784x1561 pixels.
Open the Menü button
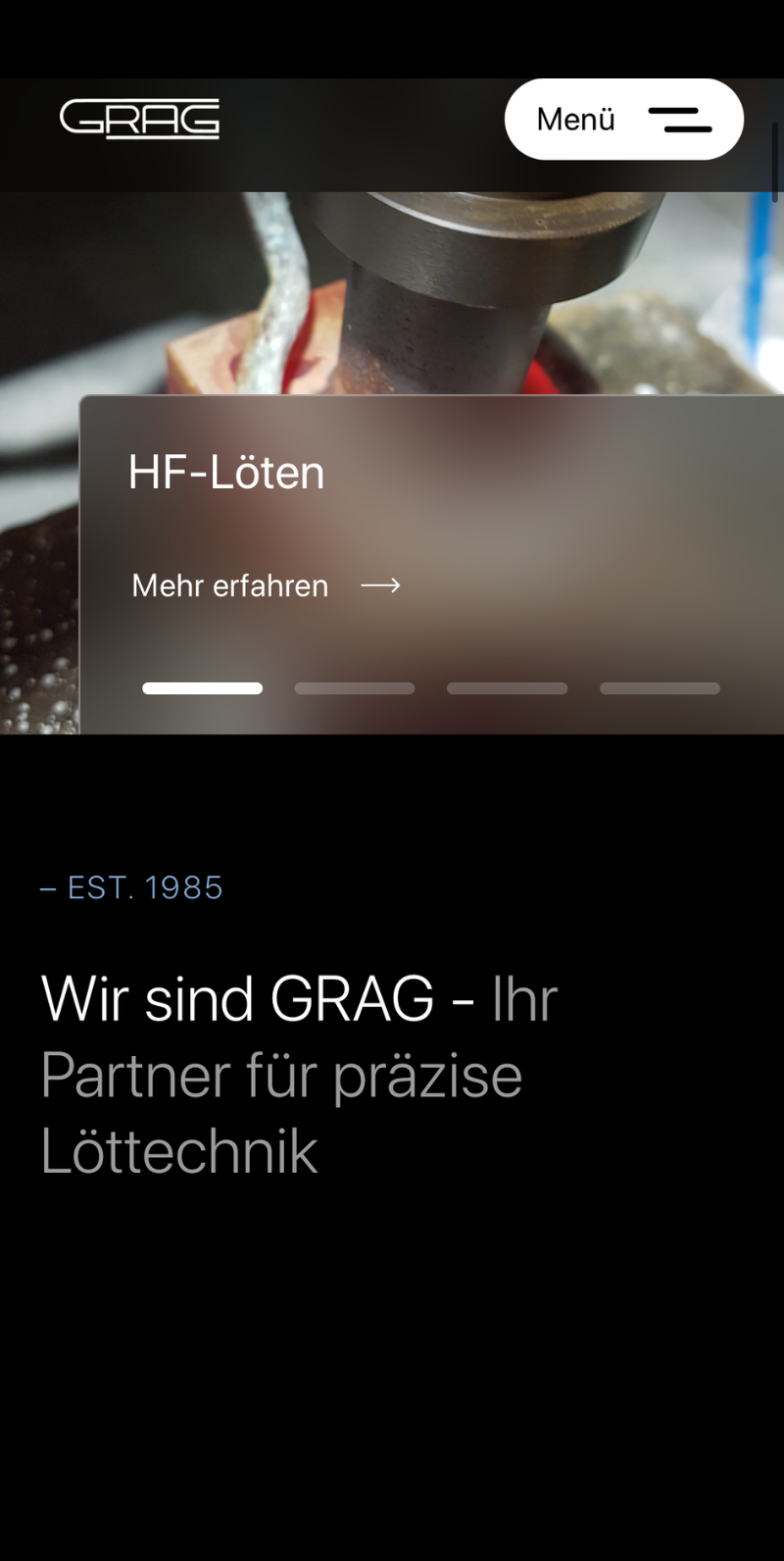coord(624,119)
